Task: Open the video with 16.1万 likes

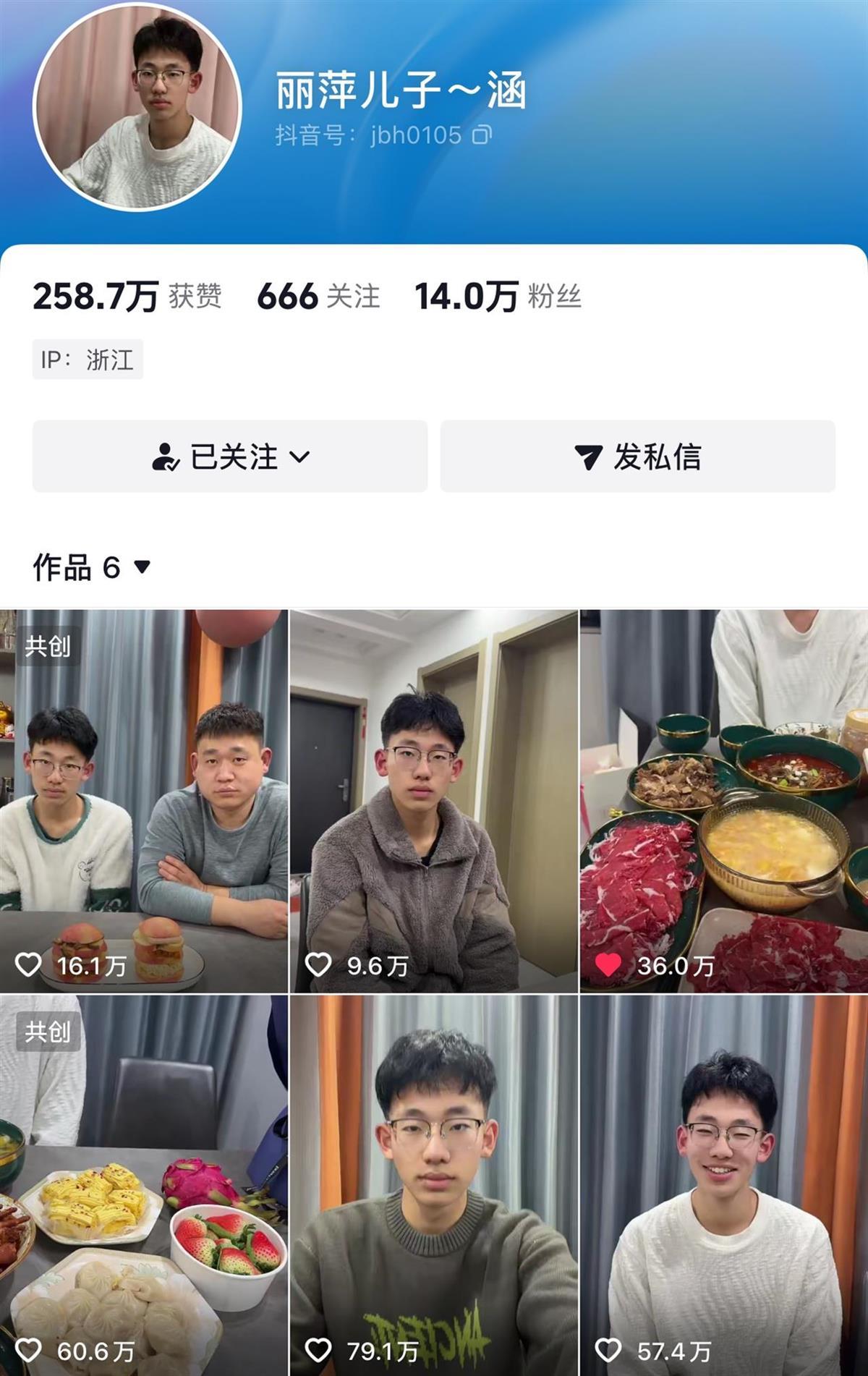Action: (144, 801)
